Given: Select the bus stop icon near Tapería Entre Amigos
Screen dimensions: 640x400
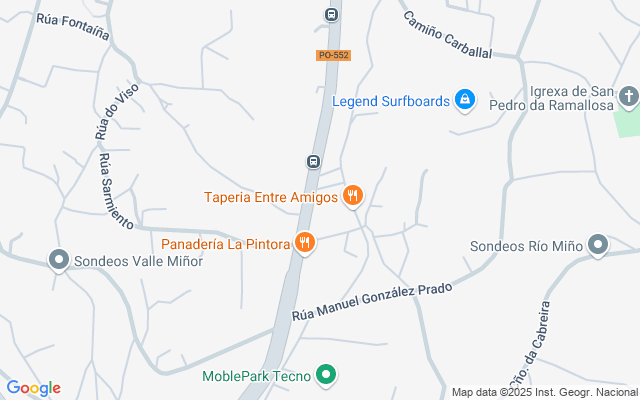Looking at the screenshot, I should [313, 161].
